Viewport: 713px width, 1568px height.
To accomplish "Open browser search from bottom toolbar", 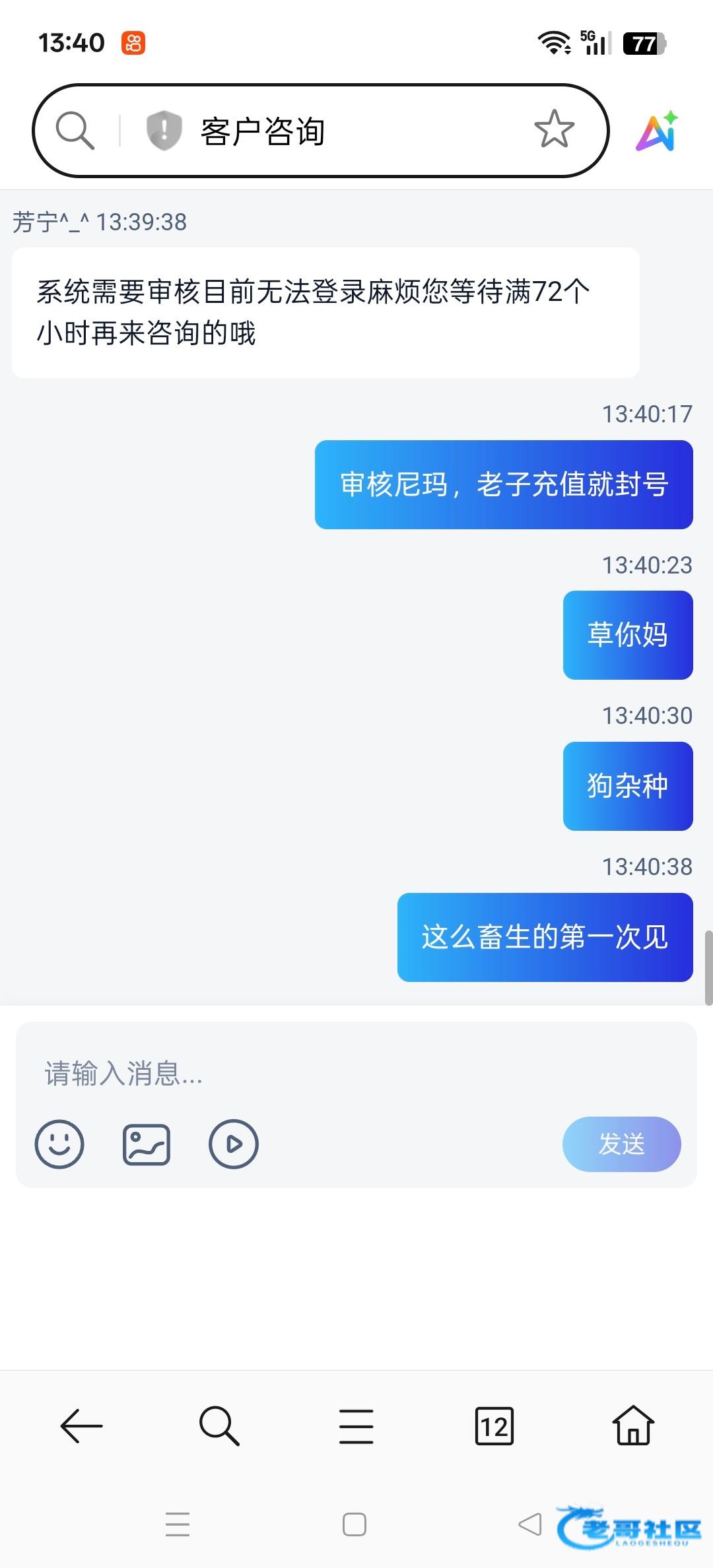I will coord(219,1426).
